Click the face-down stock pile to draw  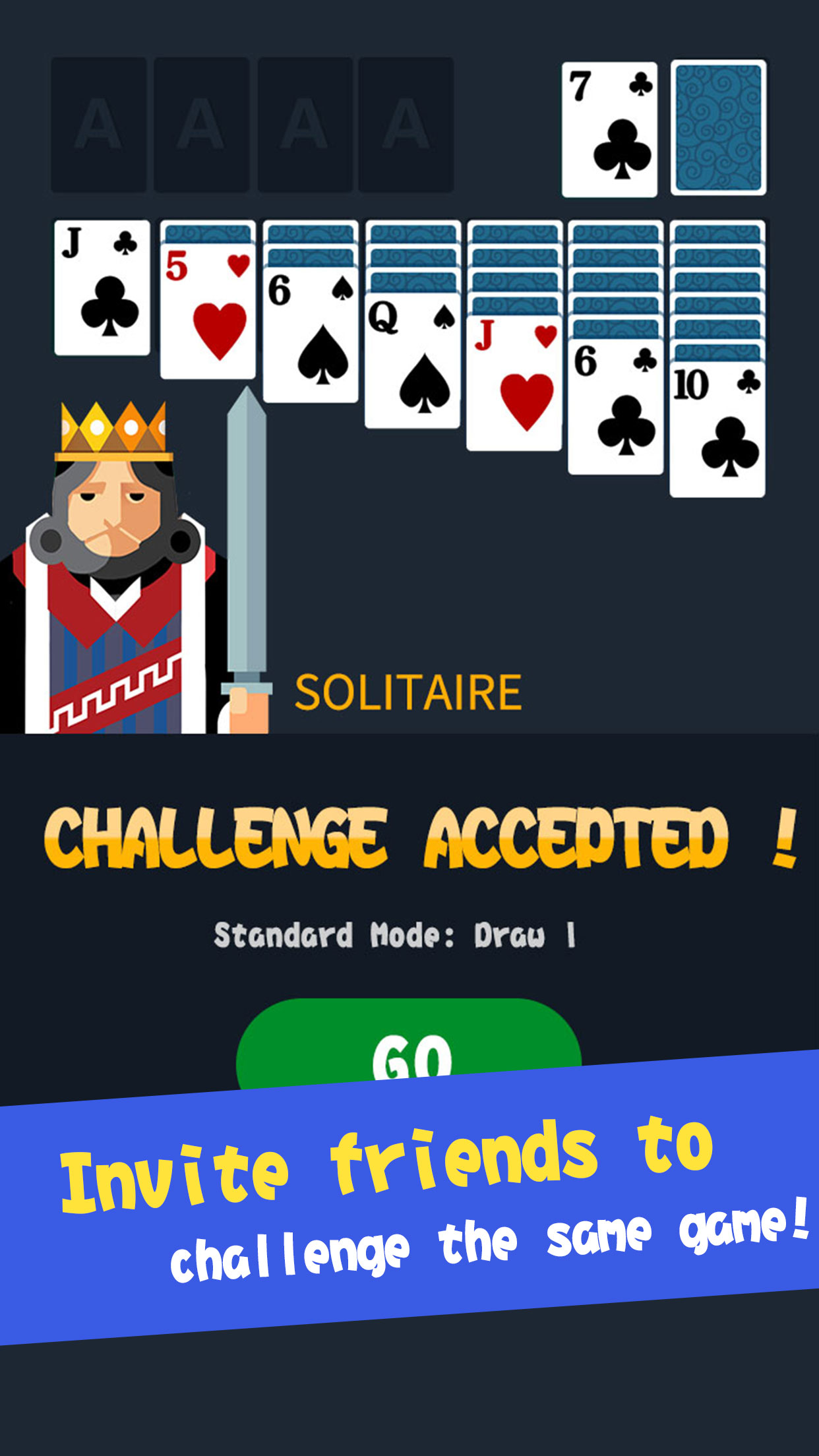(x=719, y=129)
